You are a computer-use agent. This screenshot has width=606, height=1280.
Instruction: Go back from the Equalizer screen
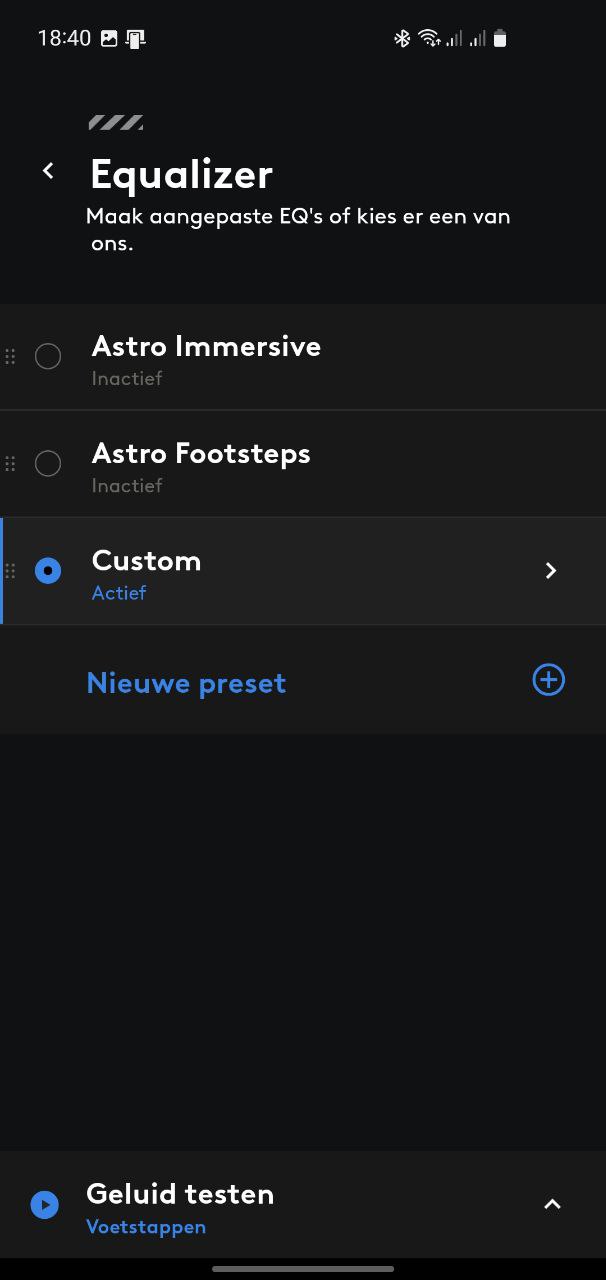tap(48, 171)
